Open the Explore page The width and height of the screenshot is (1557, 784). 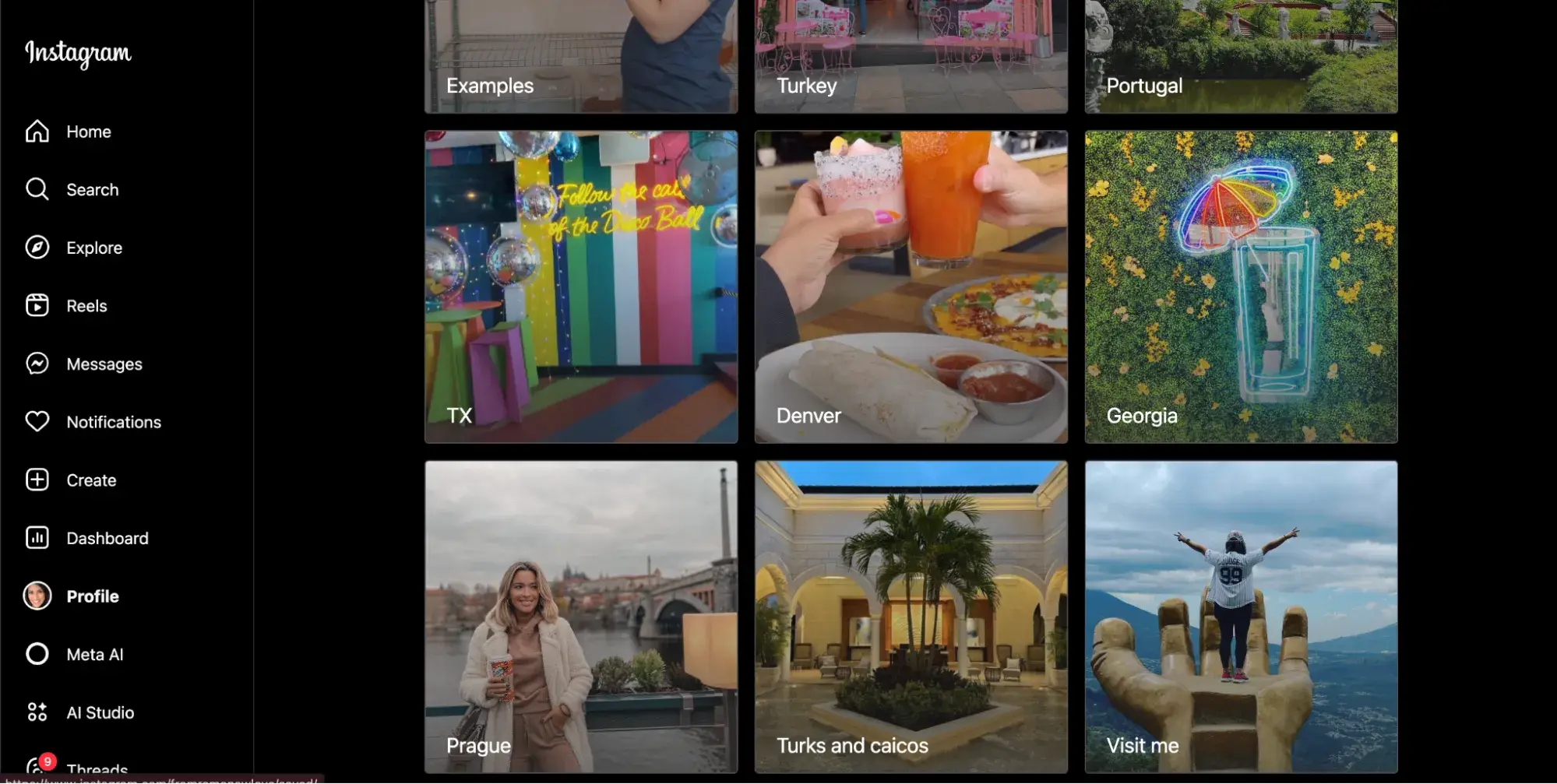[93, 248]
